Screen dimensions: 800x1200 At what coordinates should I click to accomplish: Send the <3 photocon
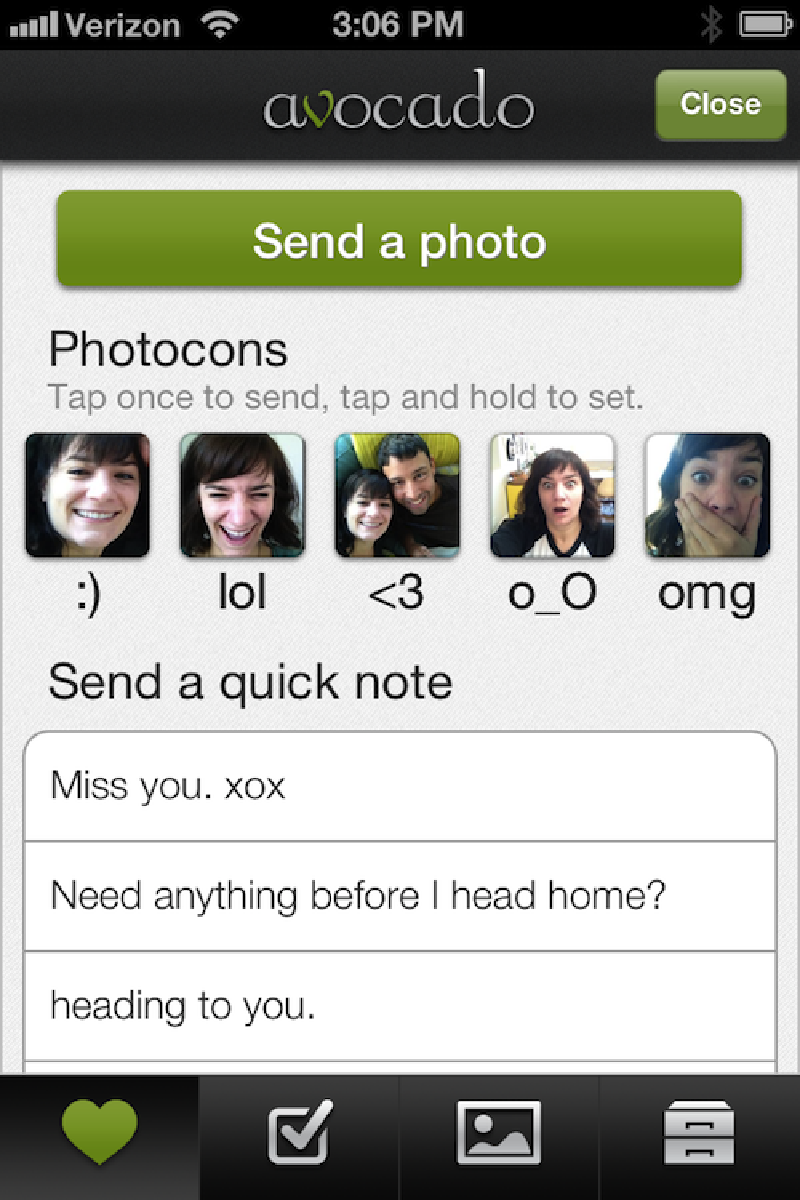pyautogui.click(x=397, y=495)
